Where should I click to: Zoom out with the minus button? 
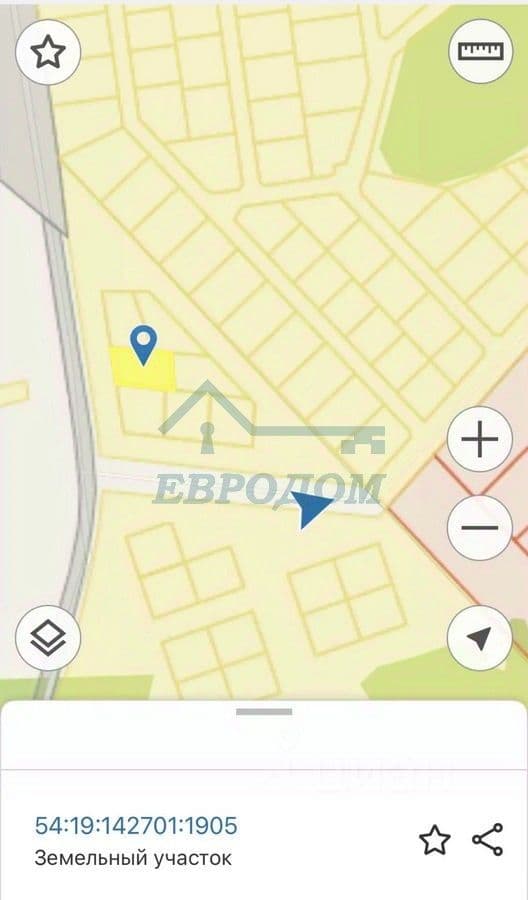click(x=480, y=527)
